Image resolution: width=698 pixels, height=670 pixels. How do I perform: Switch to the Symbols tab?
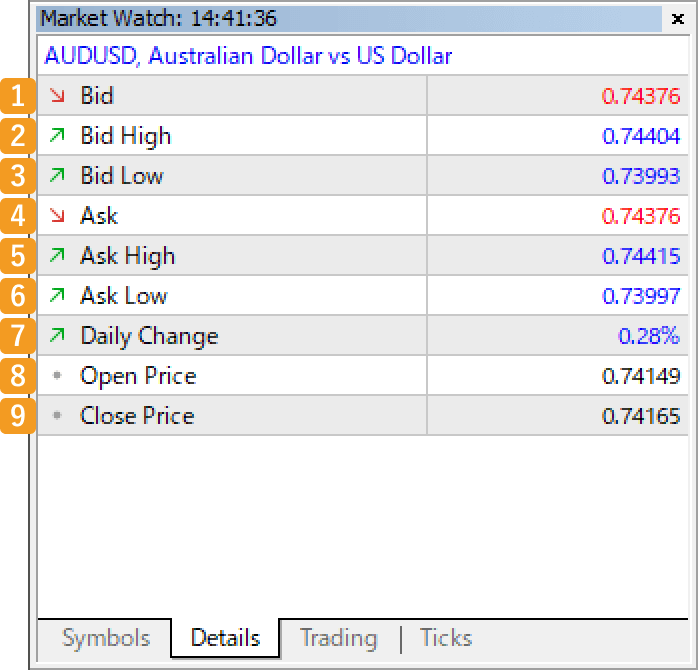(x=105, y=638)
